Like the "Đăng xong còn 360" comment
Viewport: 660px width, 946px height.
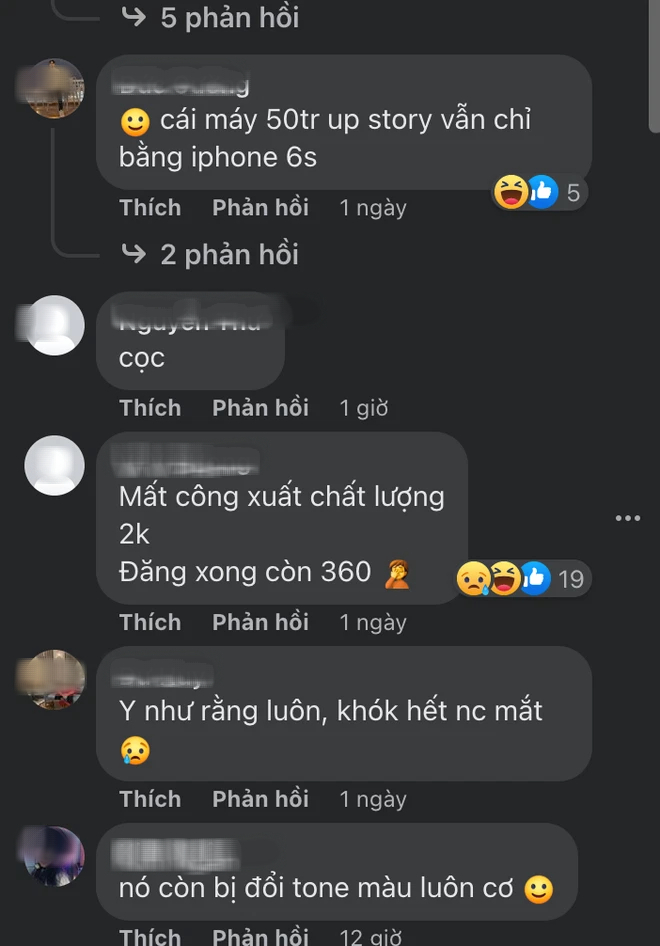point(150,622)
